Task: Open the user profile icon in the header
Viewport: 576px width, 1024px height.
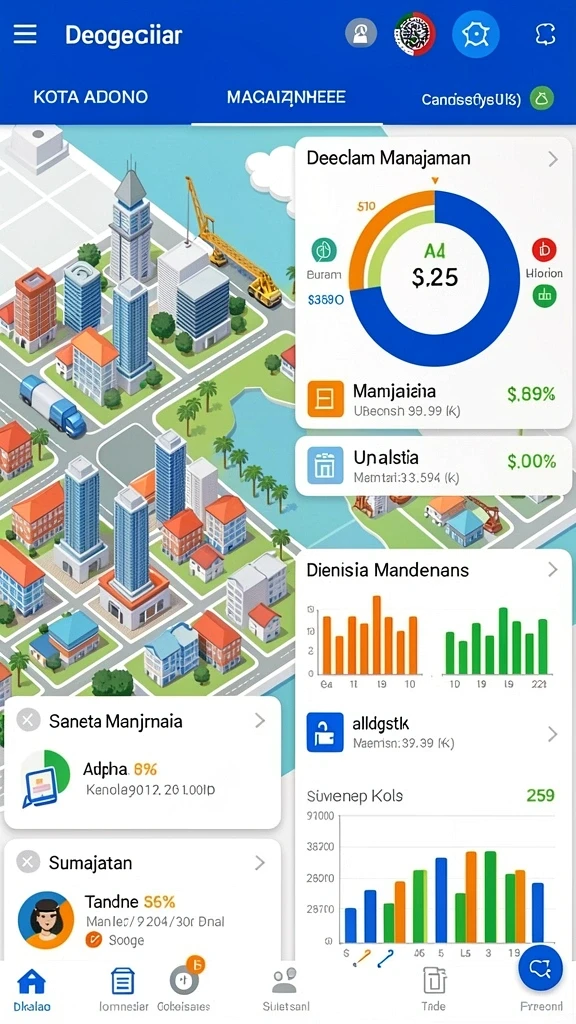Action: (x=360, y=34)
